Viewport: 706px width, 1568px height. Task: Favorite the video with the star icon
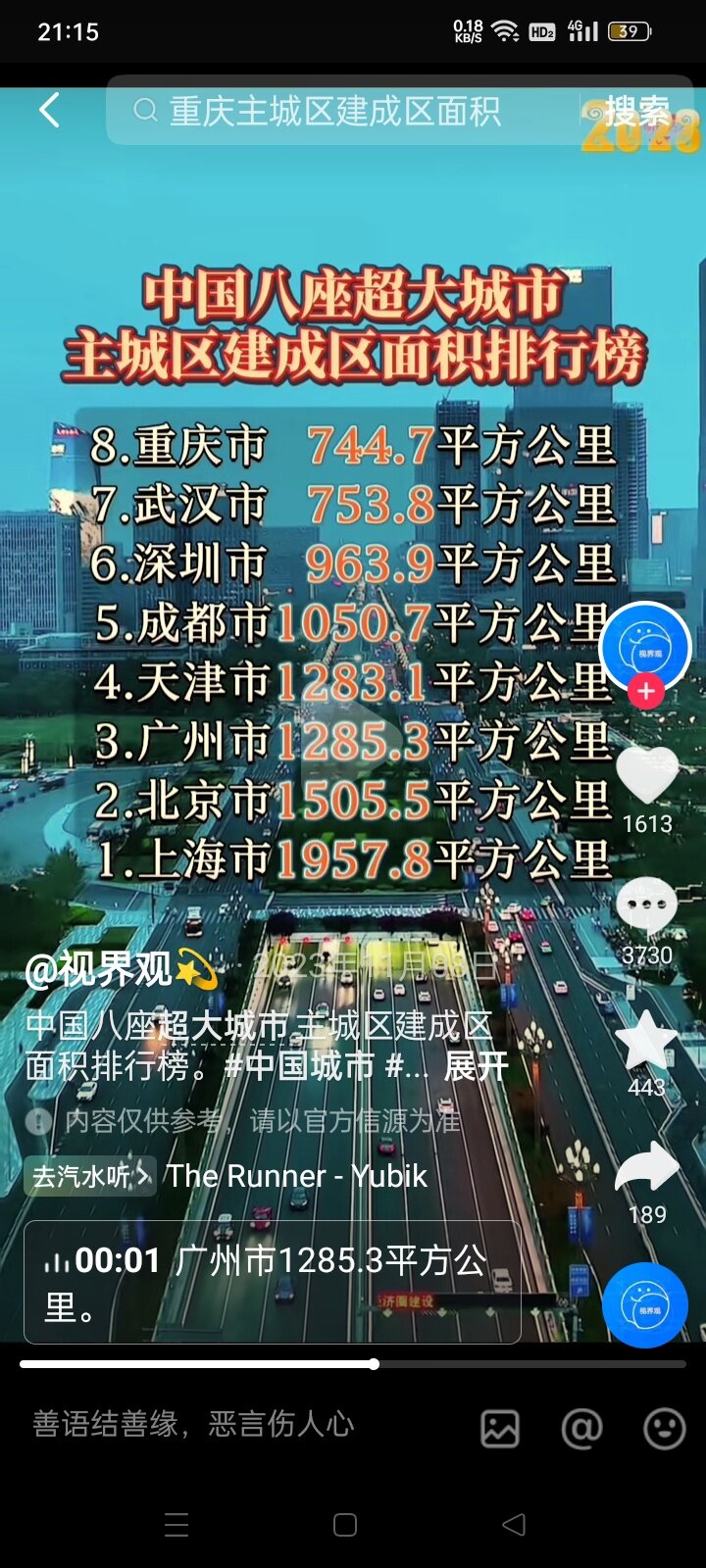(646, 1041)
